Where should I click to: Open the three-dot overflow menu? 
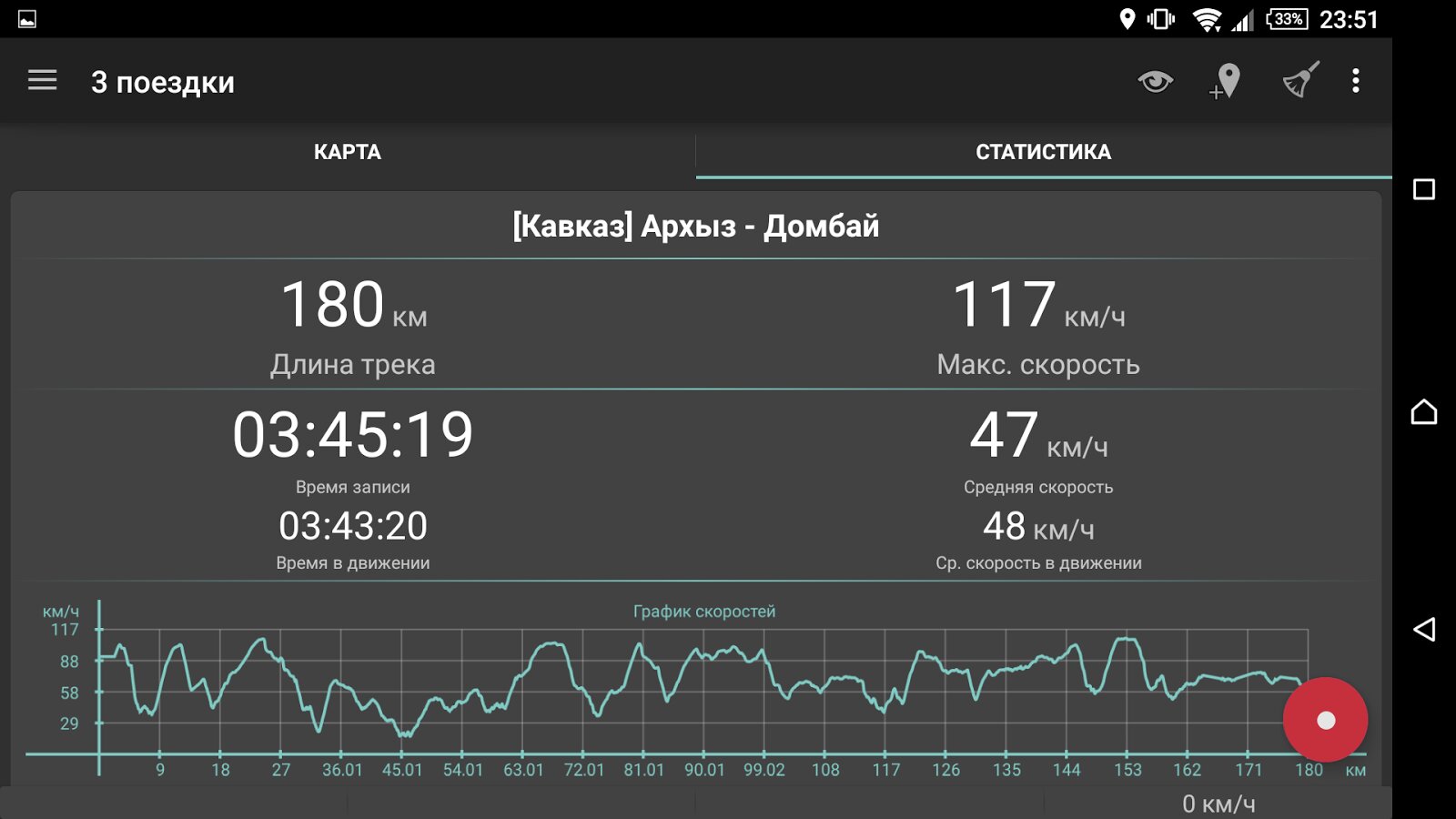(1356, 81)
